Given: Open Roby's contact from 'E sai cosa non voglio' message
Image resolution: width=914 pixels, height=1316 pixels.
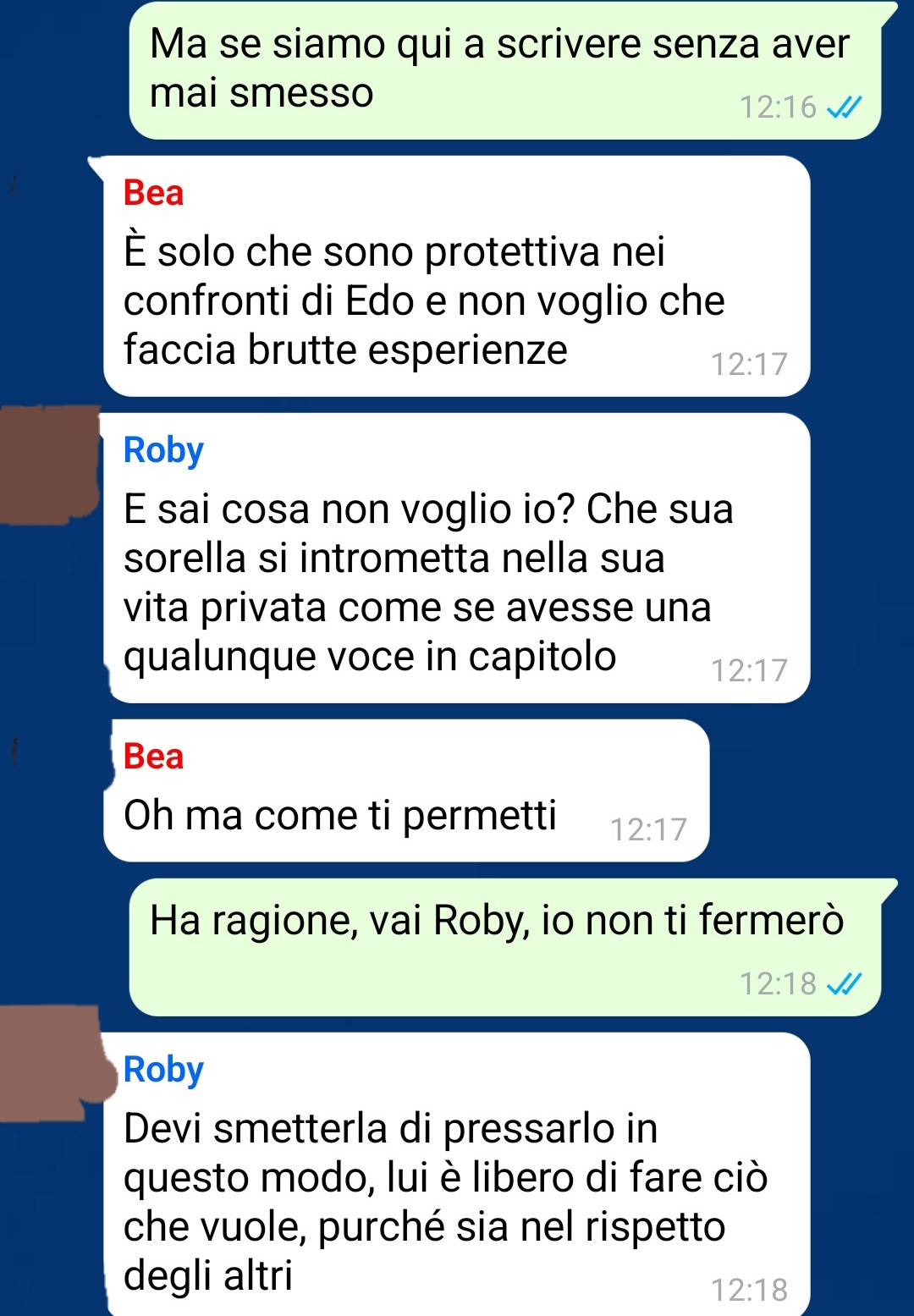Looking at the screenshot, I should coord(163,450).
